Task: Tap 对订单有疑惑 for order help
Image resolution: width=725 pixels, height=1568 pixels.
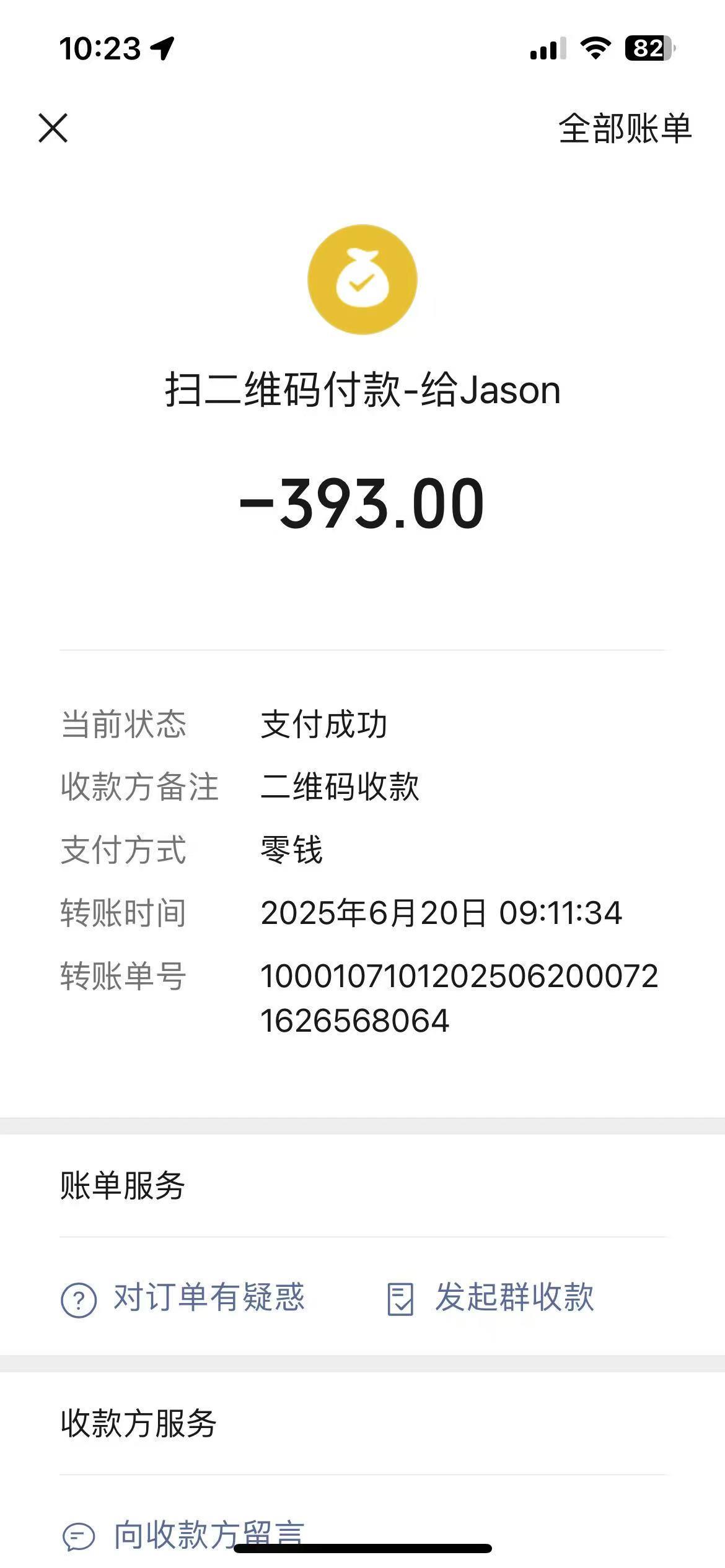Action: tap(183, 1297)
